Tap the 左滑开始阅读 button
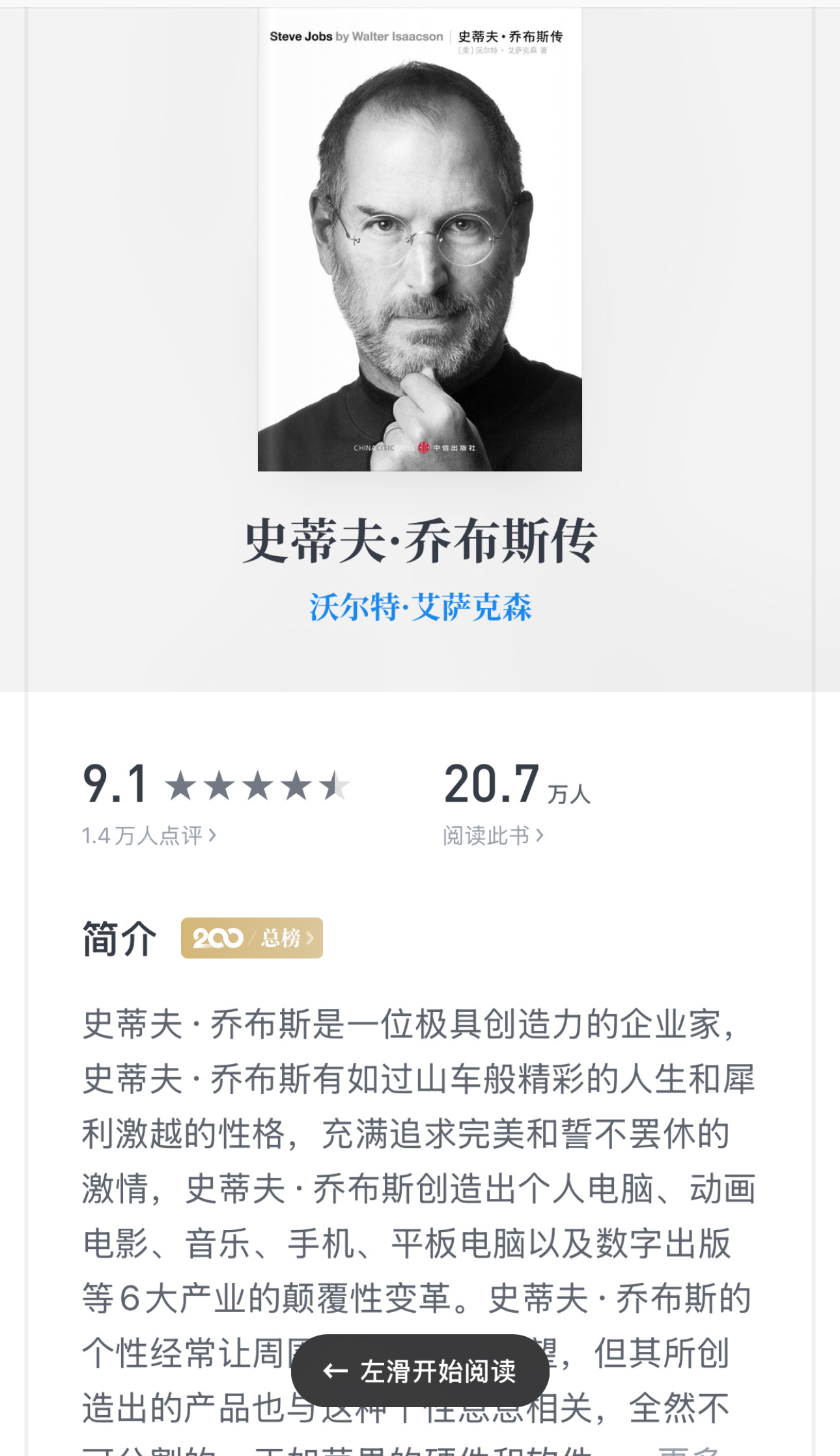 [420, 1371]
